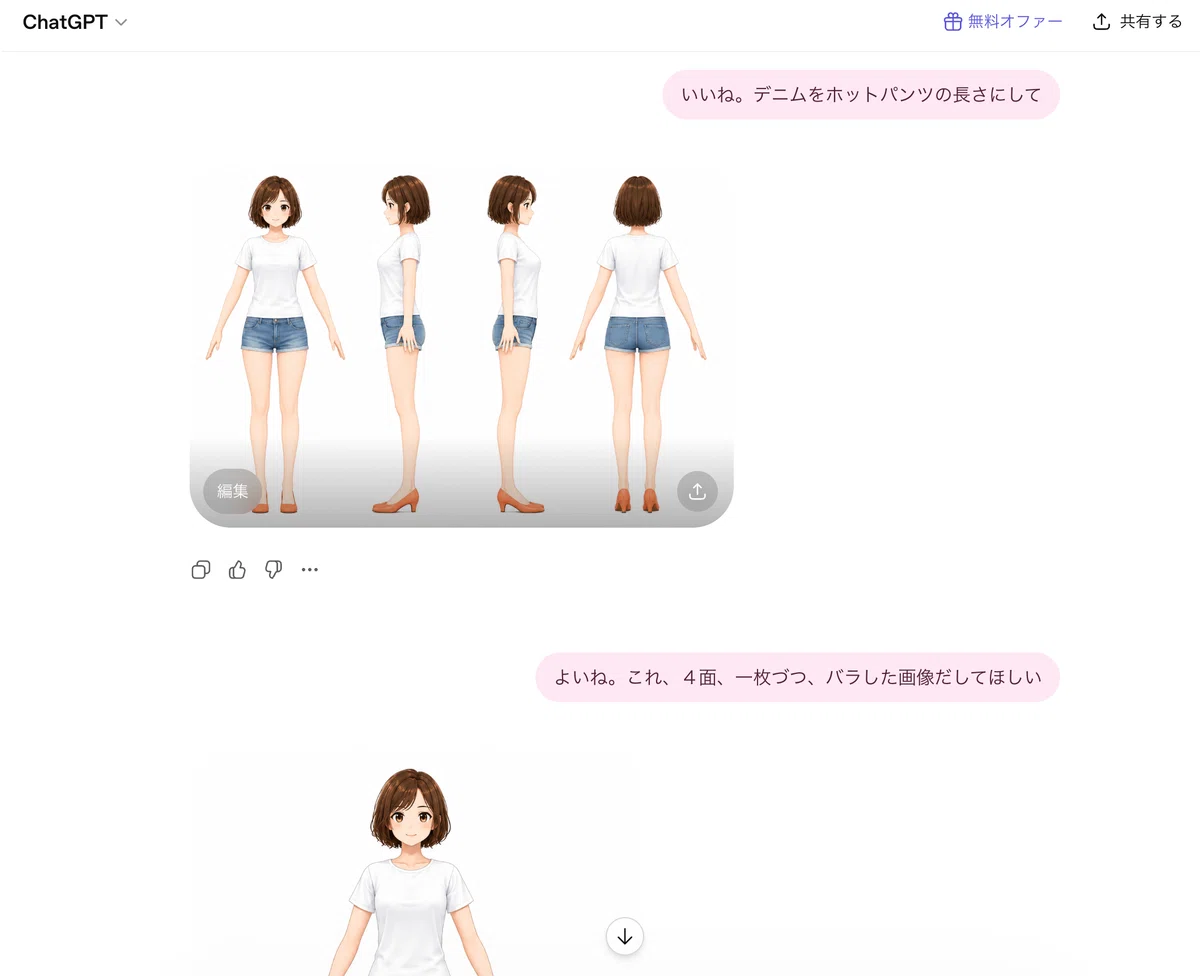1200x976 pixels.
Task: Give the response a thumbs up
Action: click(x=237, y=570)
